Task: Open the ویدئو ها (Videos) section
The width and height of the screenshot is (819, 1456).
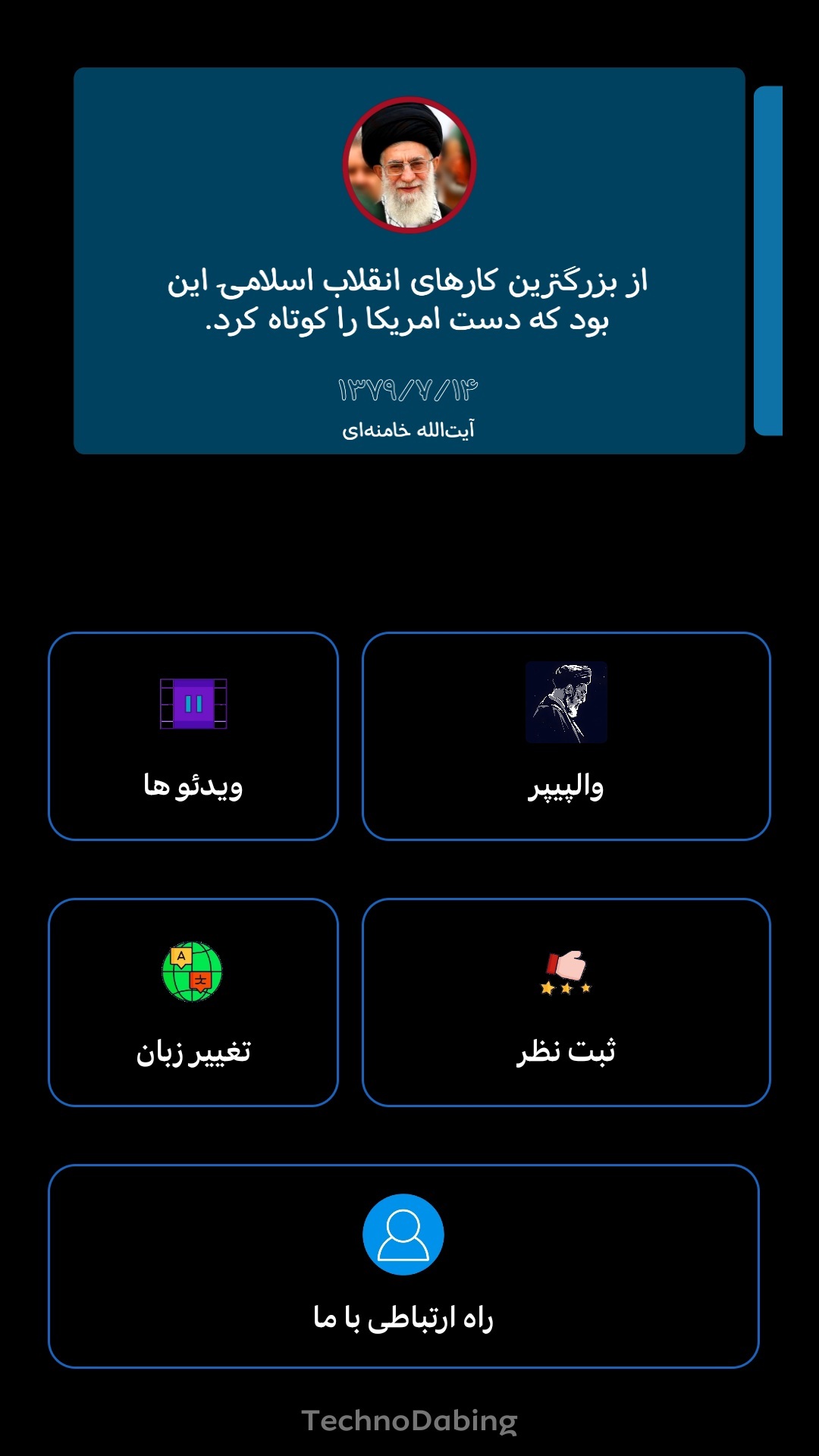Action: 193,736
